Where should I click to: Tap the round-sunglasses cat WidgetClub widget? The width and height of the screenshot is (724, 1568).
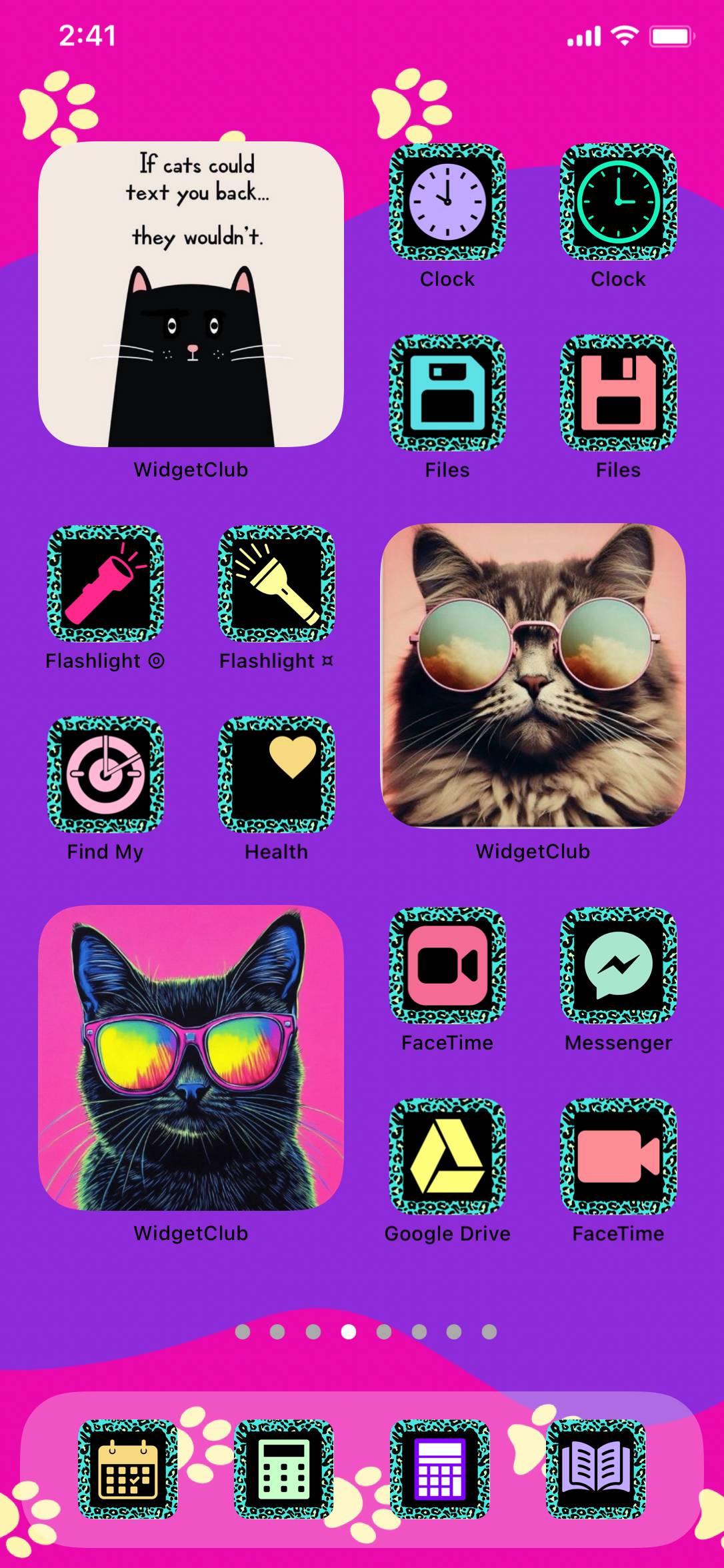[x=533, y=675]
